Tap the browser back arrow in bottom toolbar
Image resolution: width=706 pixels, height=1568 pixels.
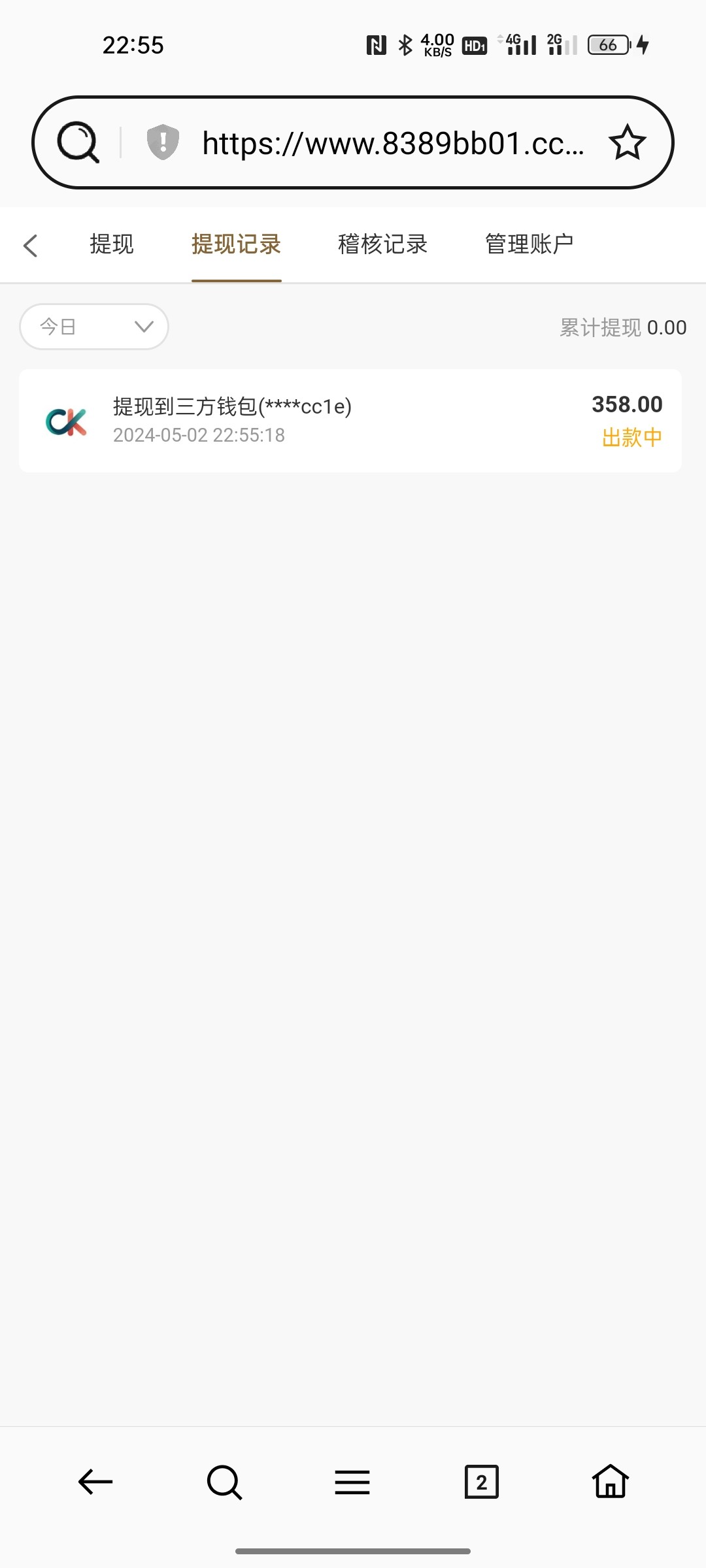point(95,1482)
